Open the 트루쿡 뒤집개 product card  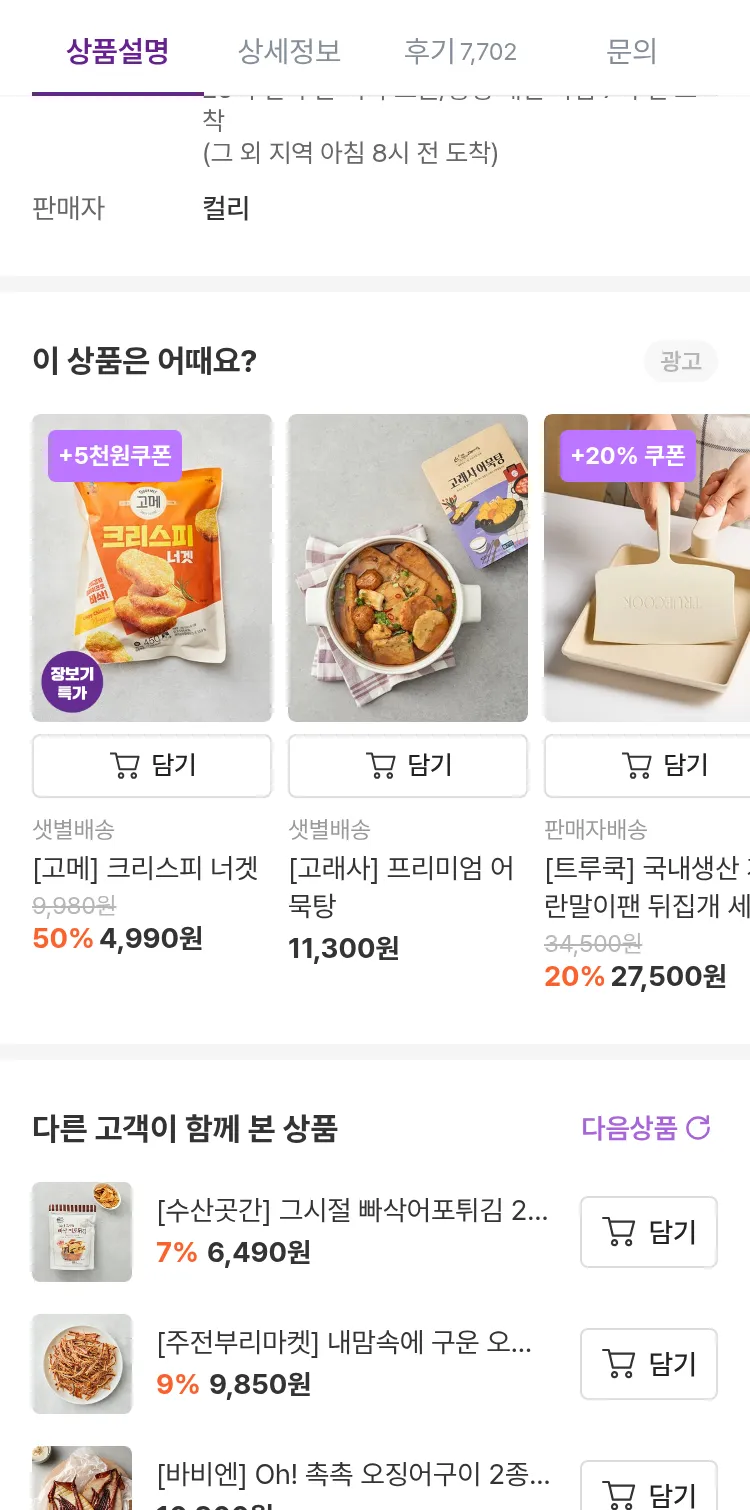pyautogui.click(x=647, y=568)
